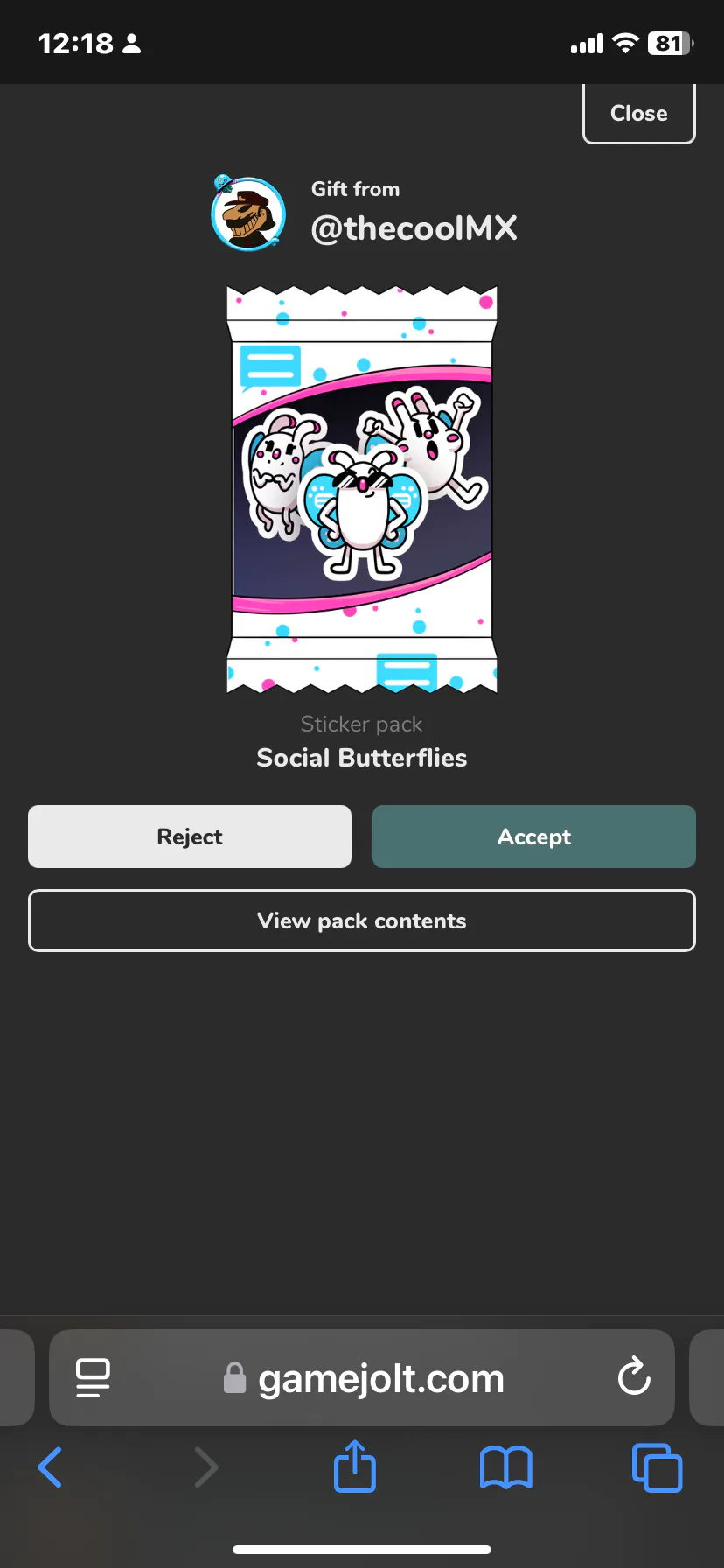Open Safari page settings menu
The image size is (724, 1568).
click(x=93, y=1377)
